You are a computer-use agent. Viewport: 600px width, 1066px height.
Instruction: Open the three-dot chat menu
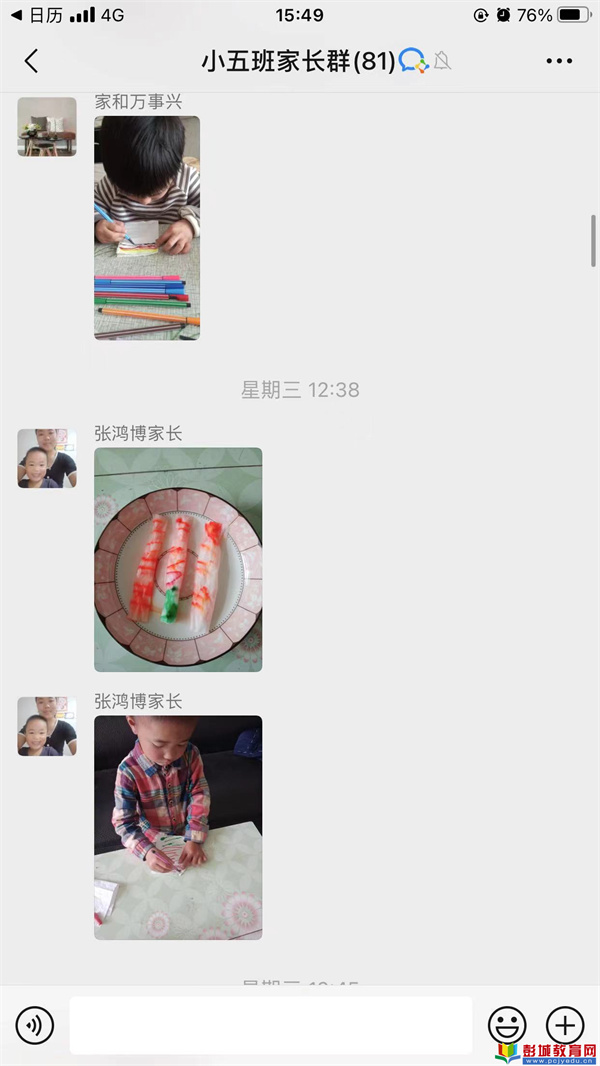559,61
